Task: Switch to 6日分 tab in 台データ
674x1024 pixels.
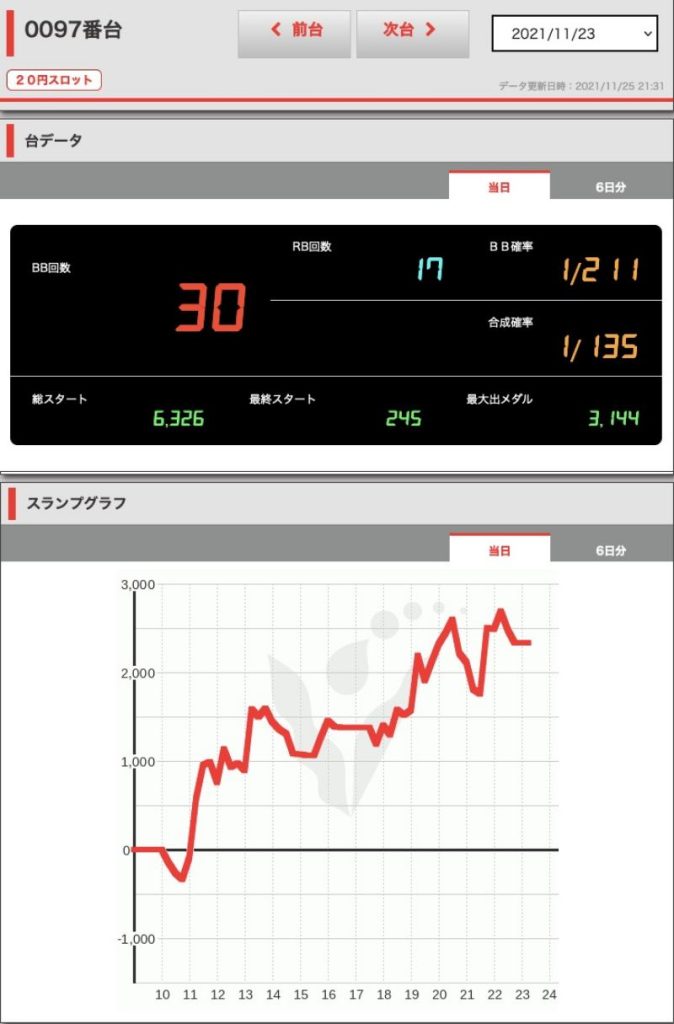Action: pyautogui.click(x=610, y=187)
